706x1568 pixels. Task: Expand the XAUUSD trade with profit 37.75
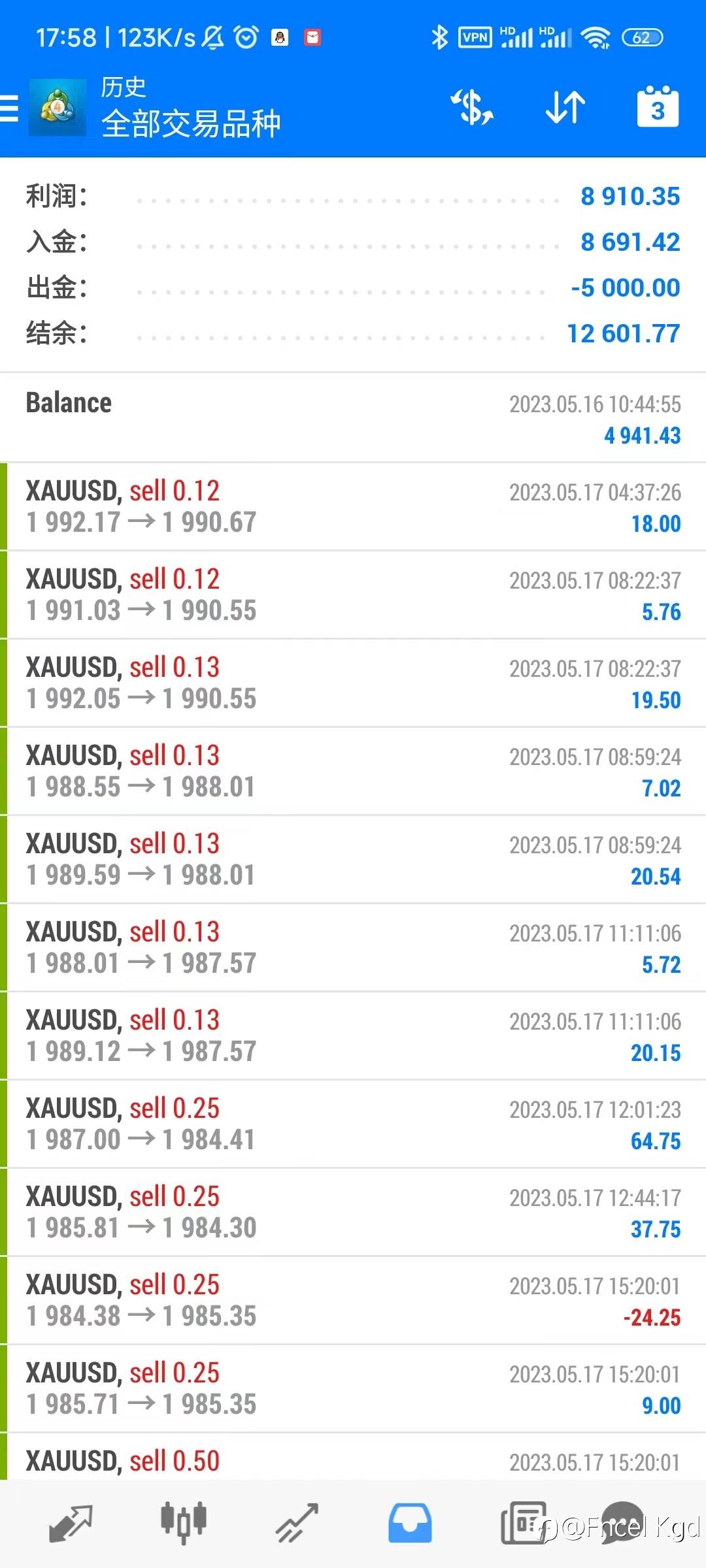point(353,1213)
